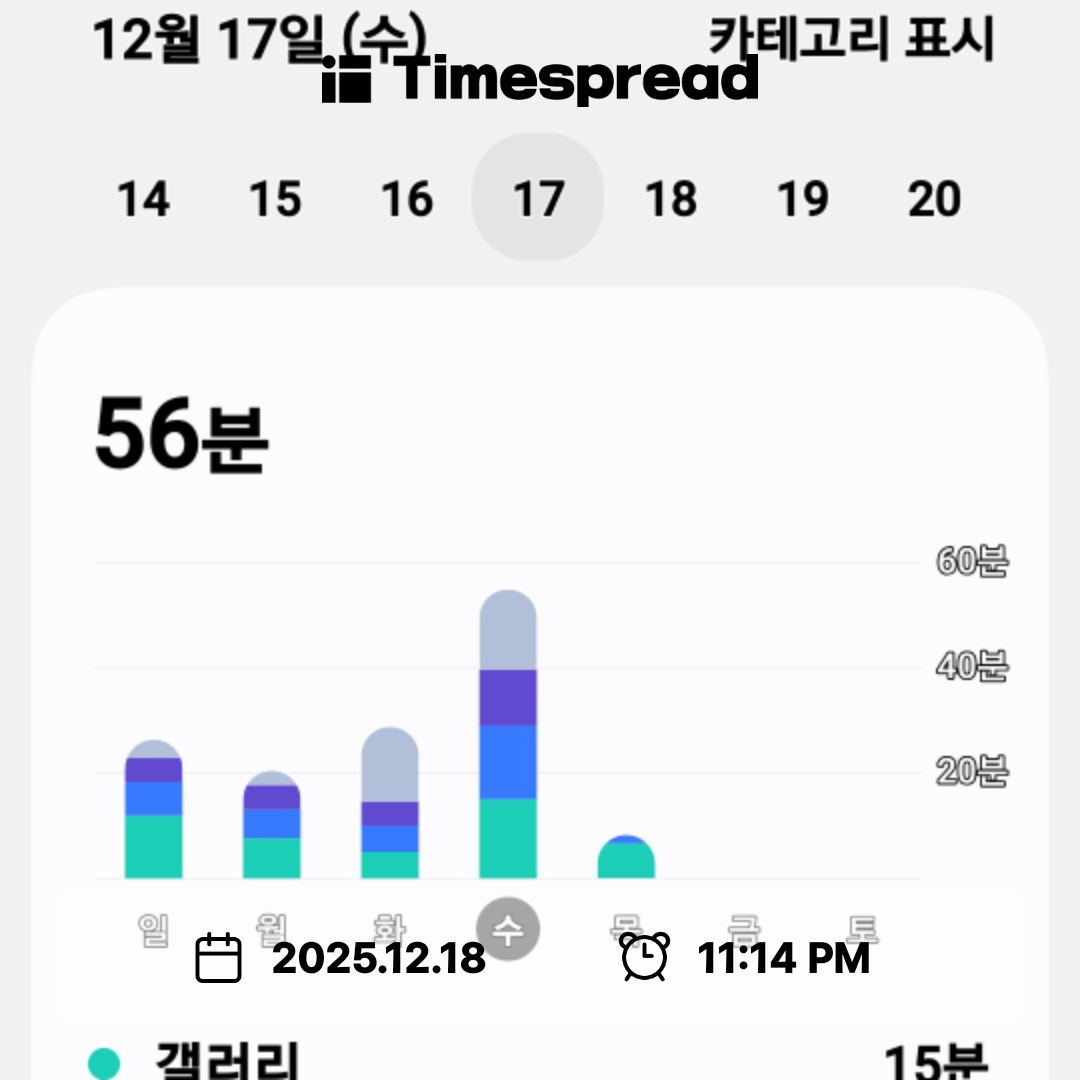Select date 19 in the week strip

pos(803,199)
